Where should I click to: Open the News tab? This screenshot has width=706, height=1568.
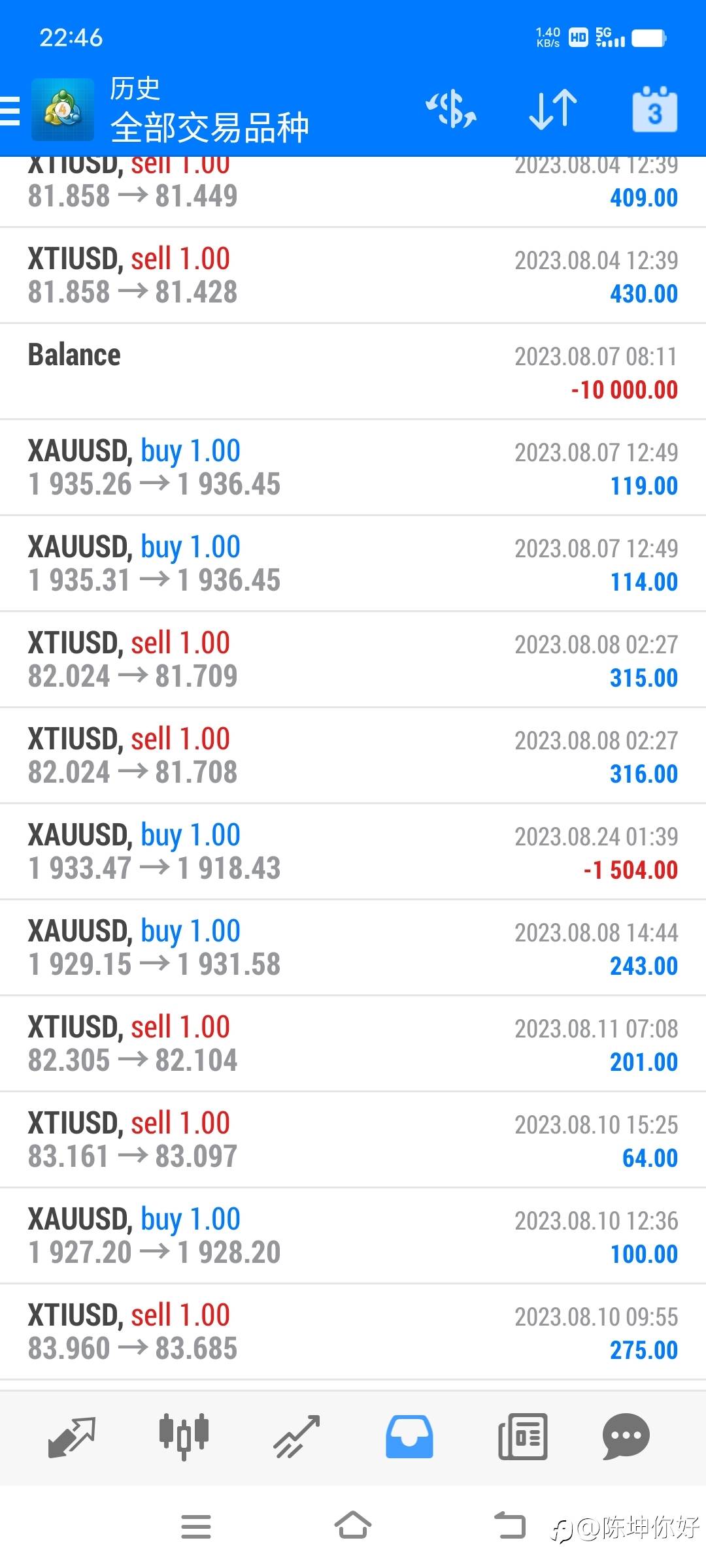click(522, 1437)
